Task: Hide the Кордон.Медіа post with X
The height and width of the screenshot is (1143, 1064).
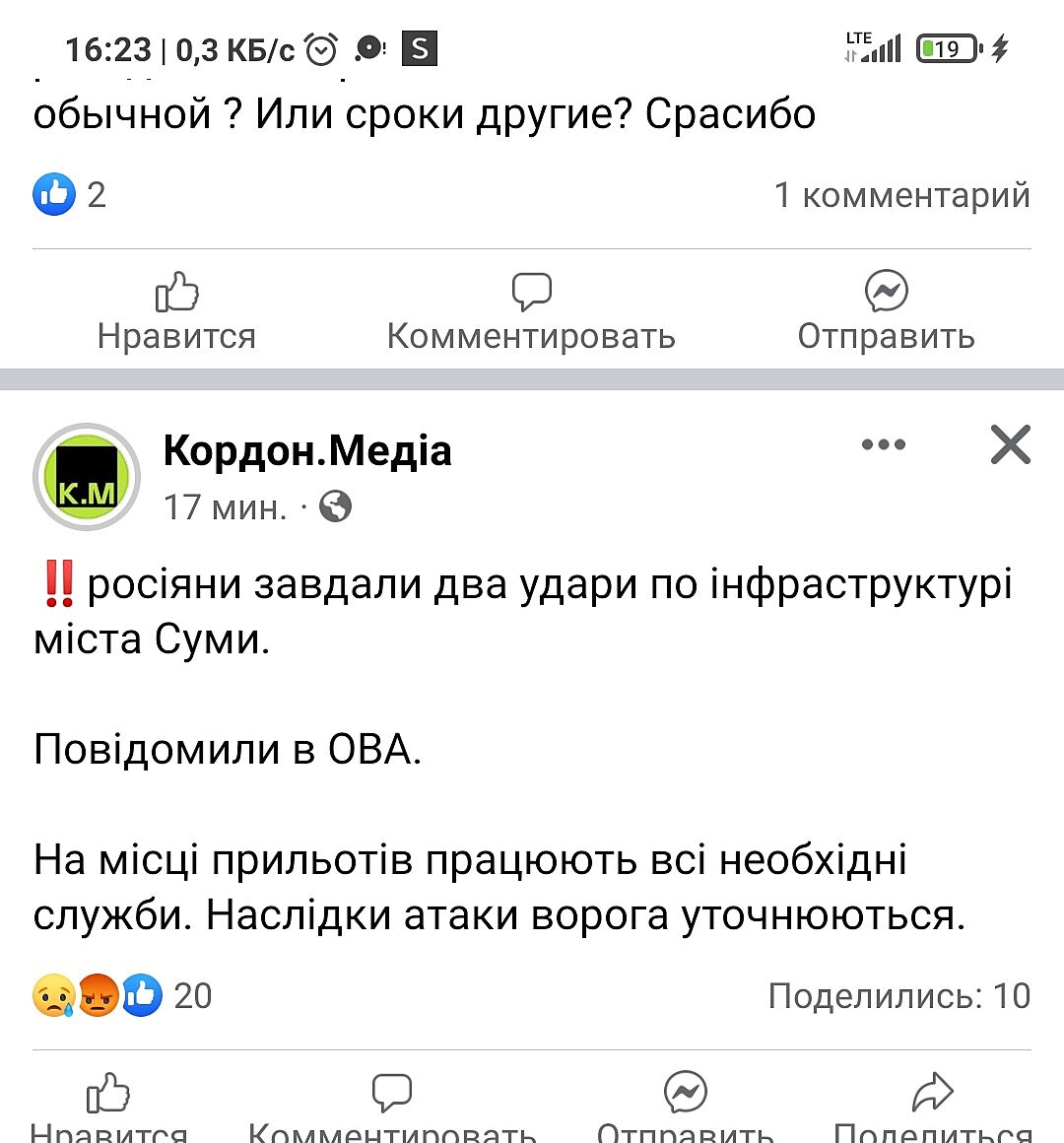Action: [1010, 444]
